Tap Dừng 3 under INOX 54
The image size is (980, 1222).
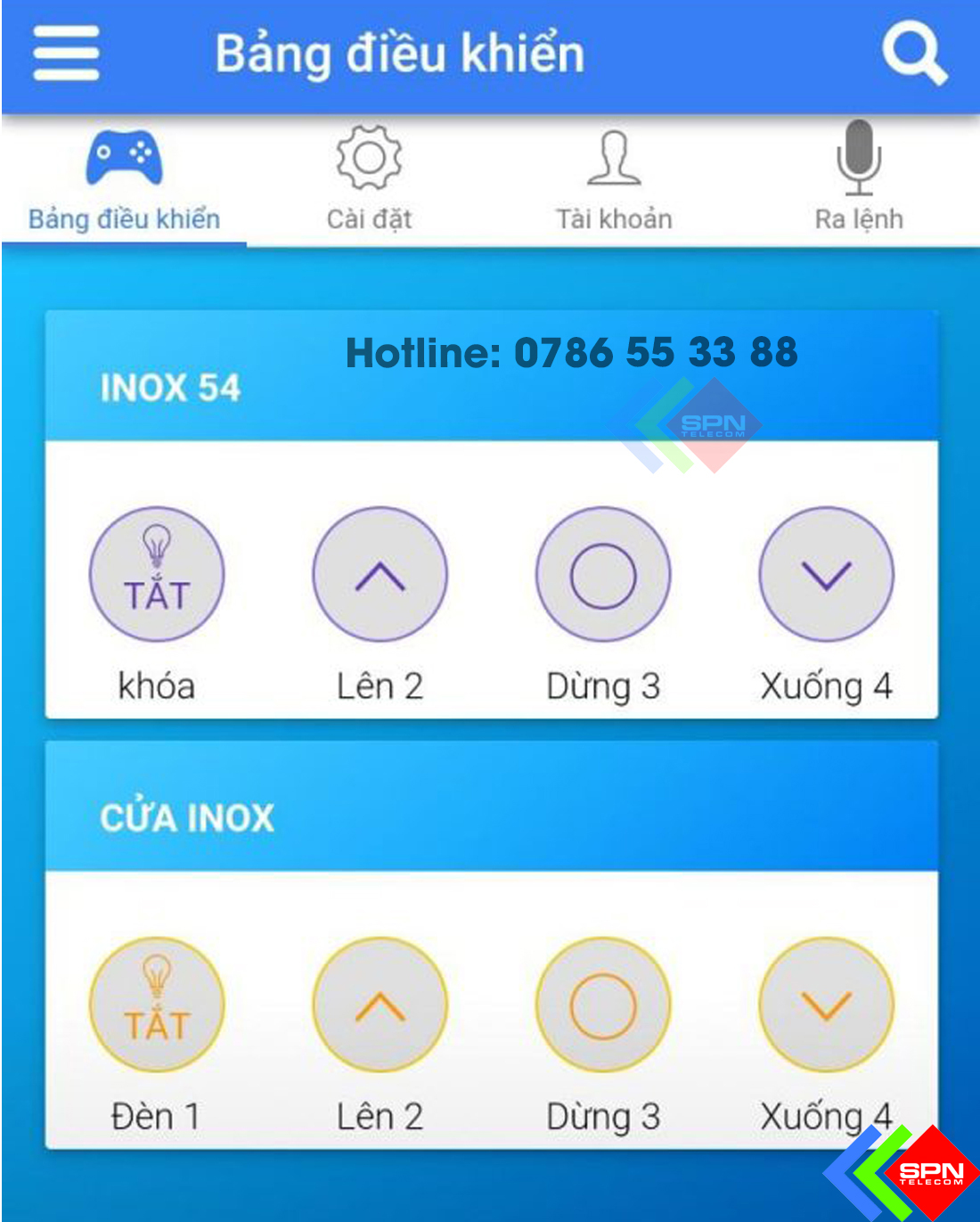tap(603, 574)
